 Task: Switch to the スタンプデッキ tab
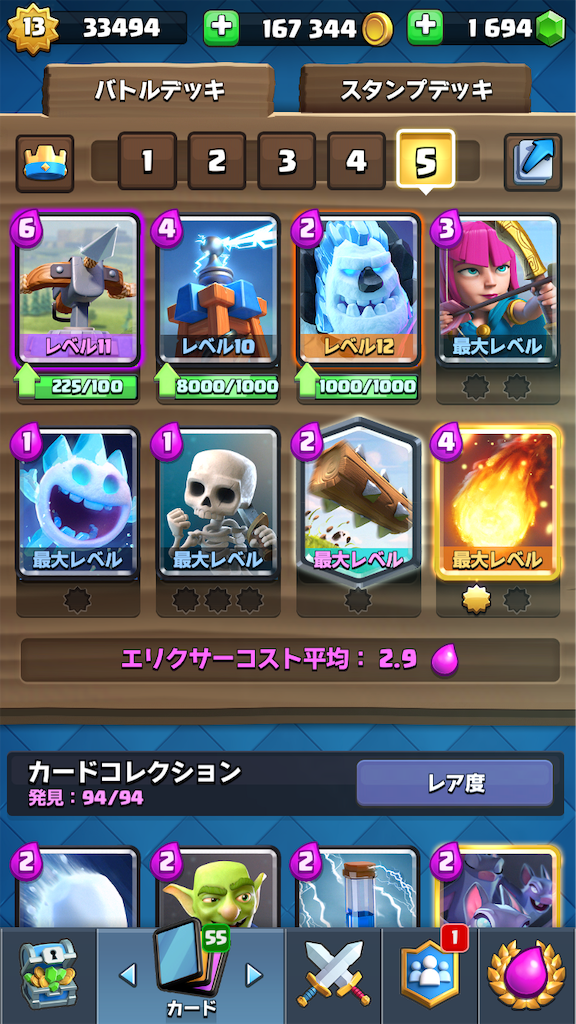pos(415,90)
